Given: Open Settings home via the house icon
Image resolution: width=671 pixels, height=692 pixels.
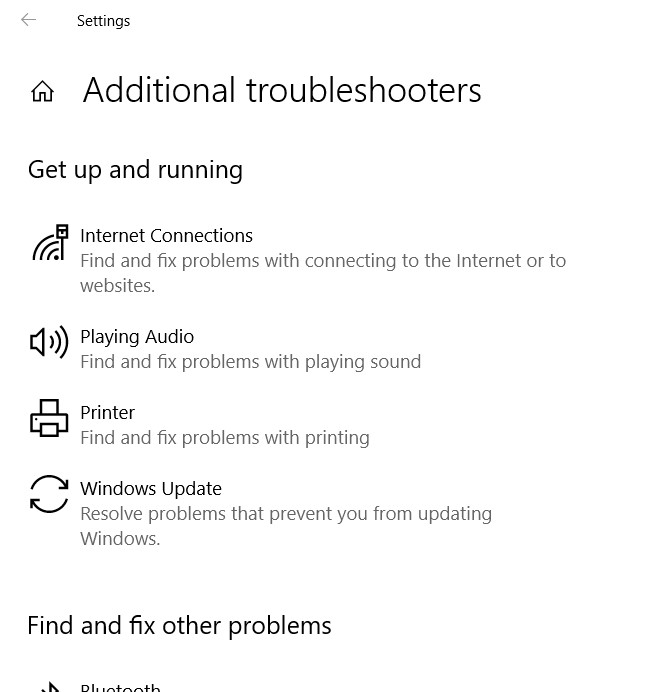Looking at the screenshot, I should pyautogui.click(x=42, y=92).
